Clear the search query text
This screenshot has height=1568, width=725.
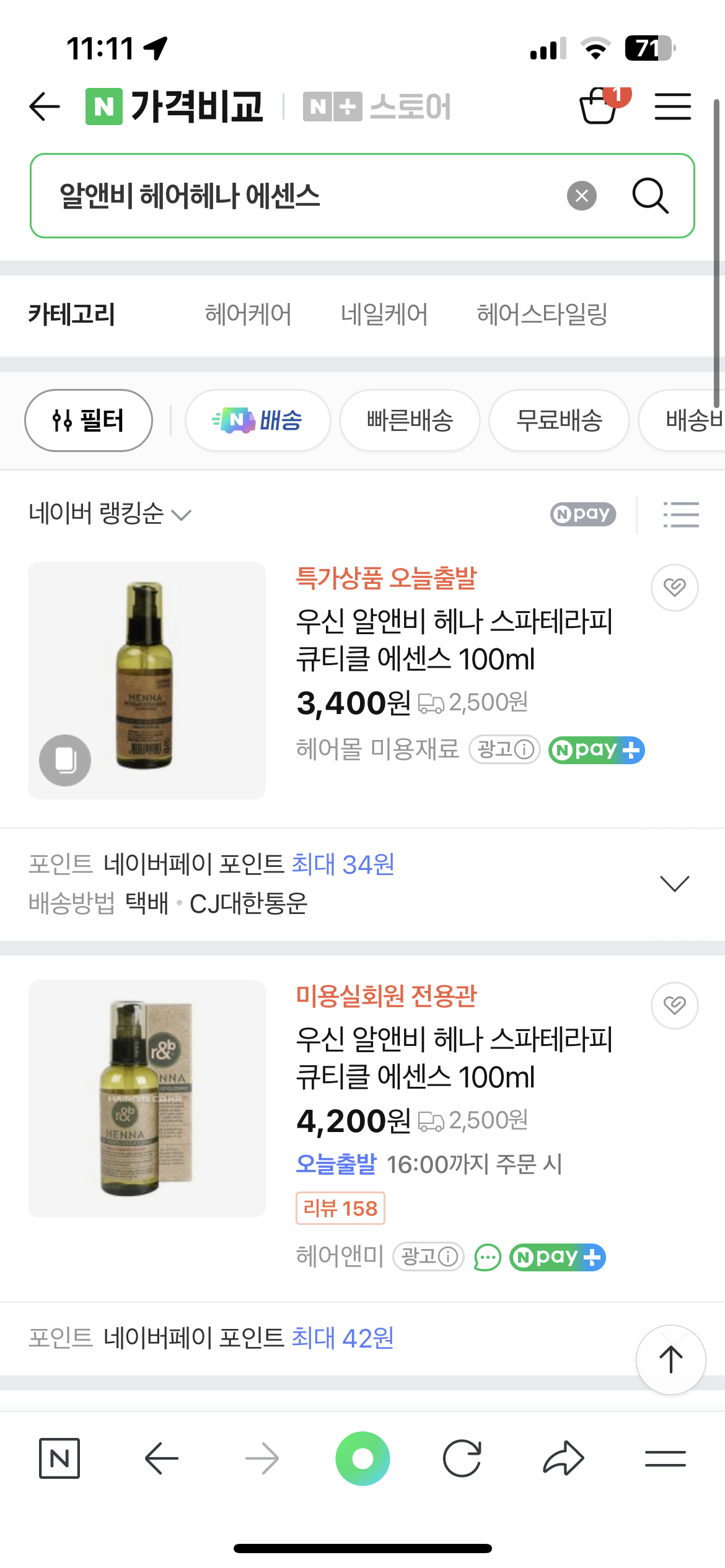pos(581,196)
